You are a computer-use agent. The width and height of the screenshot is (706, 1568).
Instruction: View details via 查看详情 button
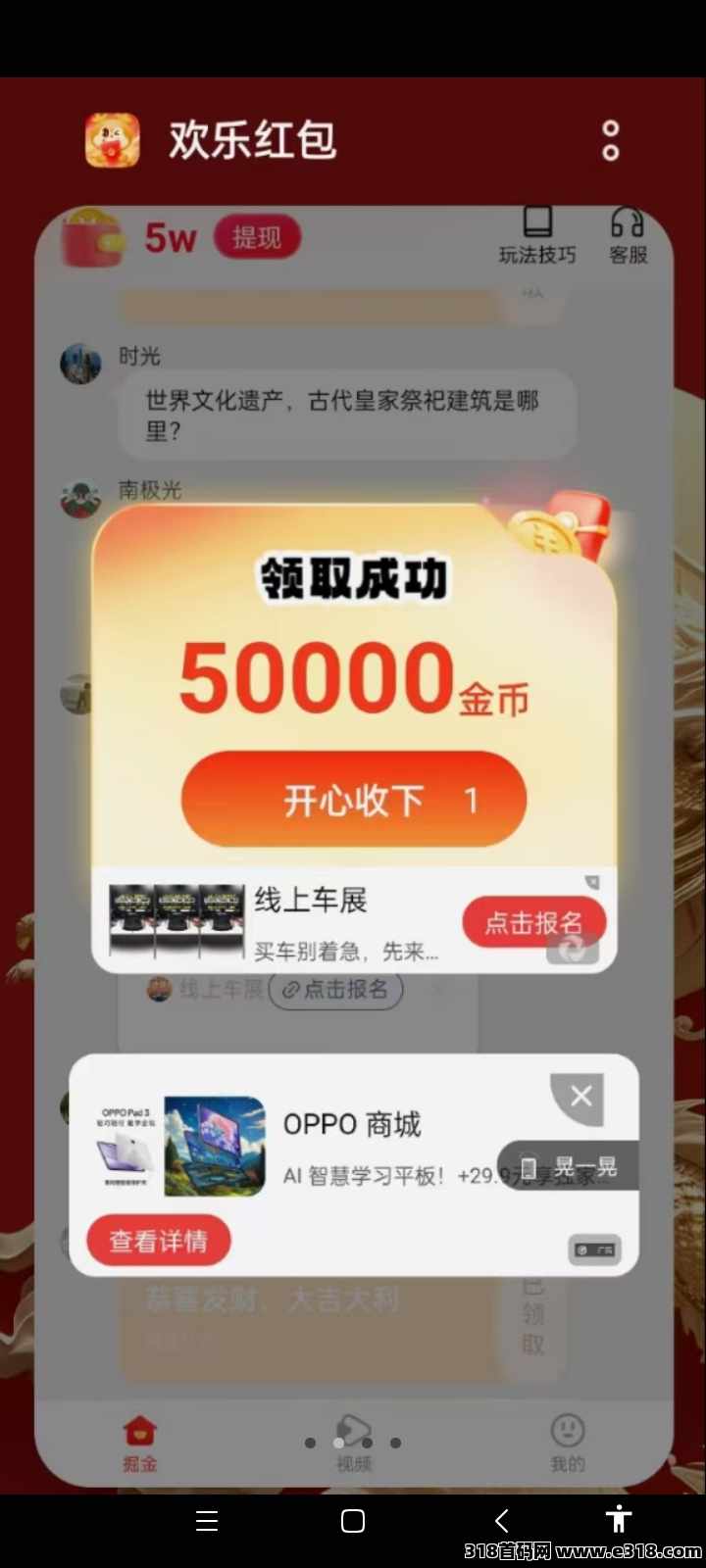tap(159, 1241)
